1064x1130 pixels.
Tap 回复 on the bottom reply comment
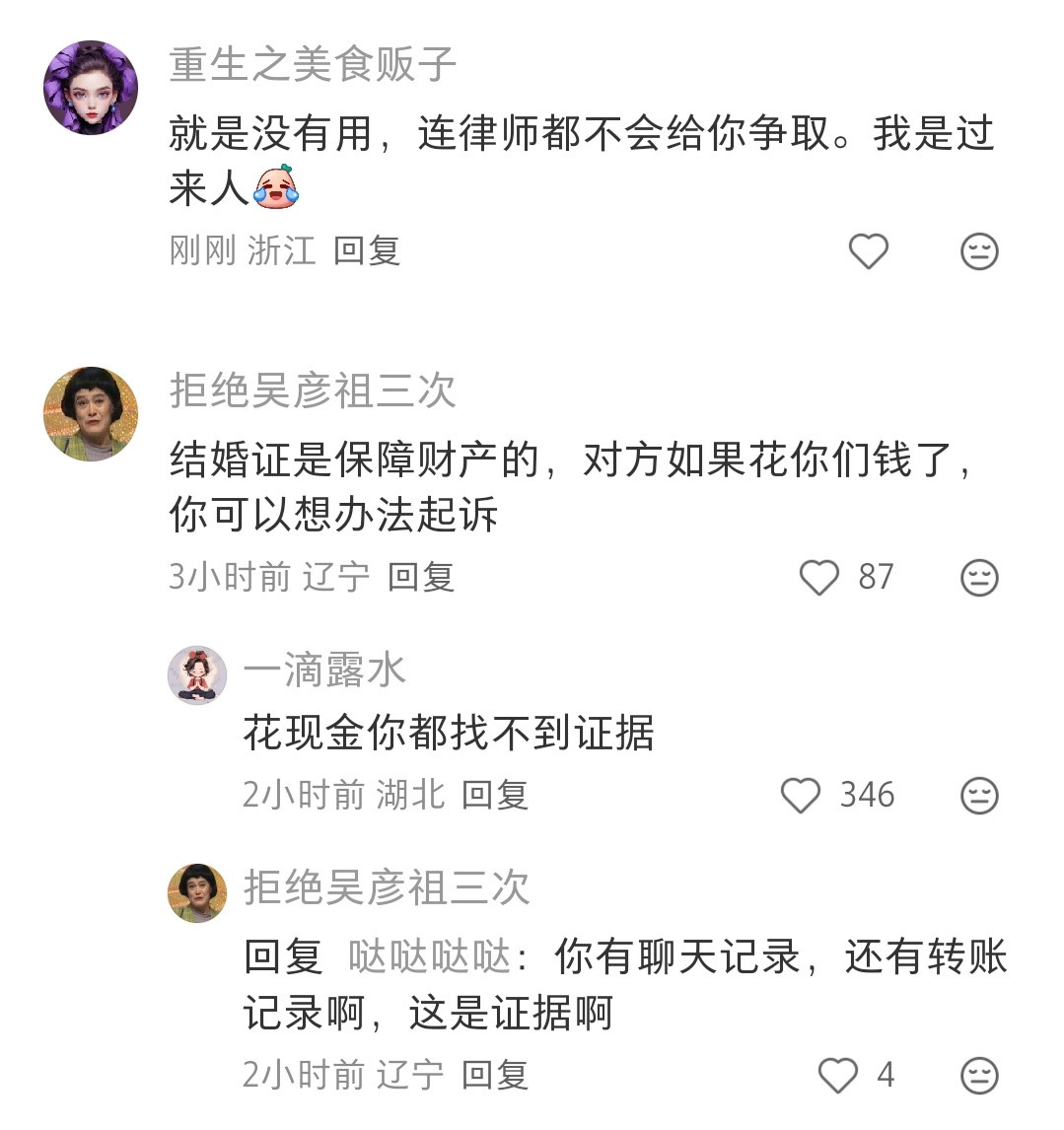[496, 1076]
